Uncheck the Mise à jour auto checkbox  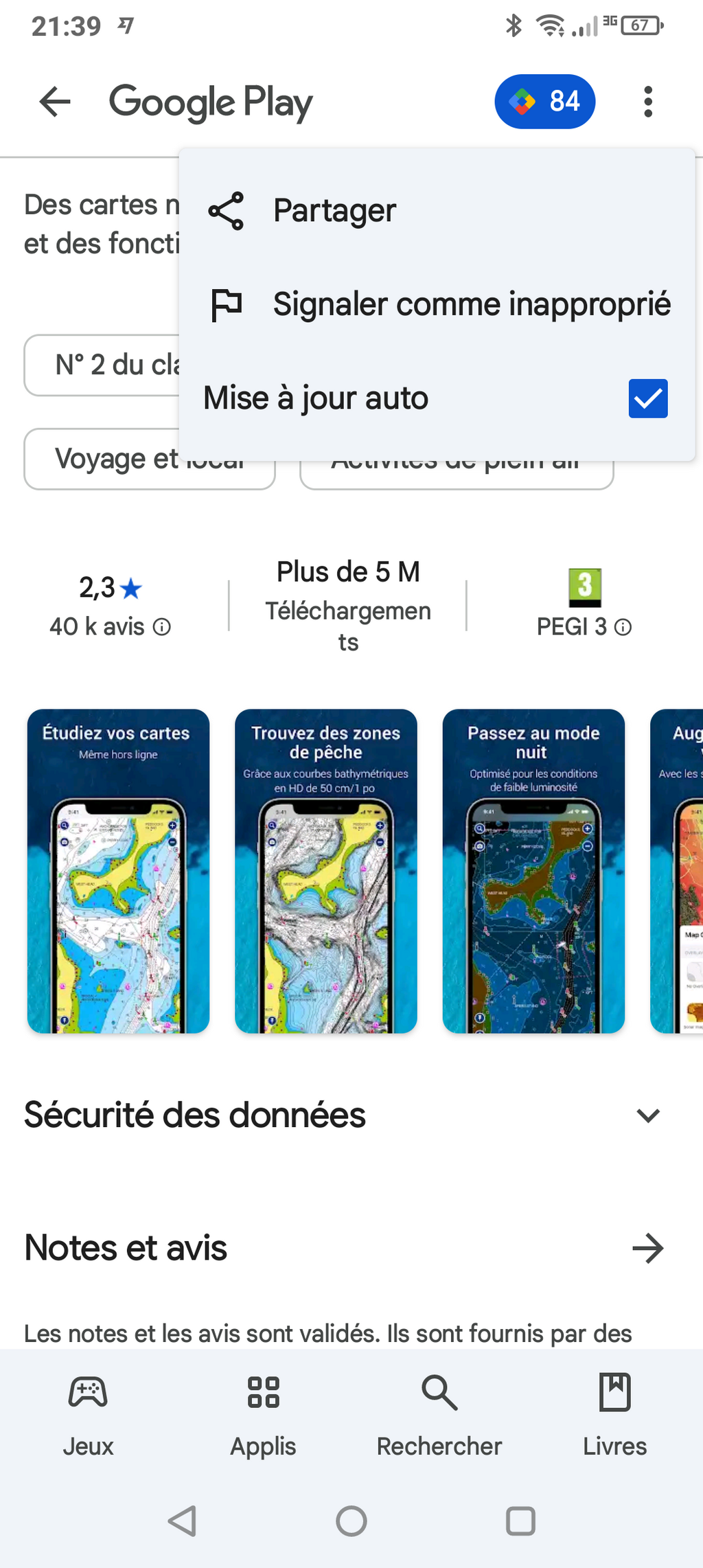(x=647, y=398)
